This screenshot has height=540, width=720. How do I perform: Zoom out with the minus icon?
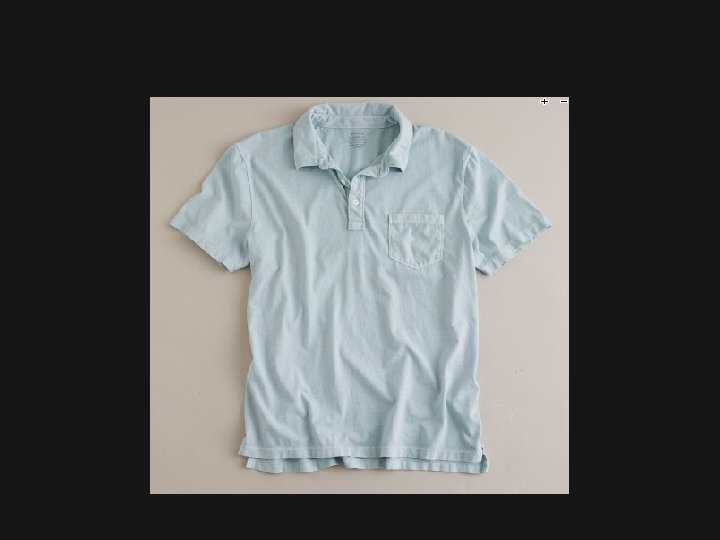(564, 101)
